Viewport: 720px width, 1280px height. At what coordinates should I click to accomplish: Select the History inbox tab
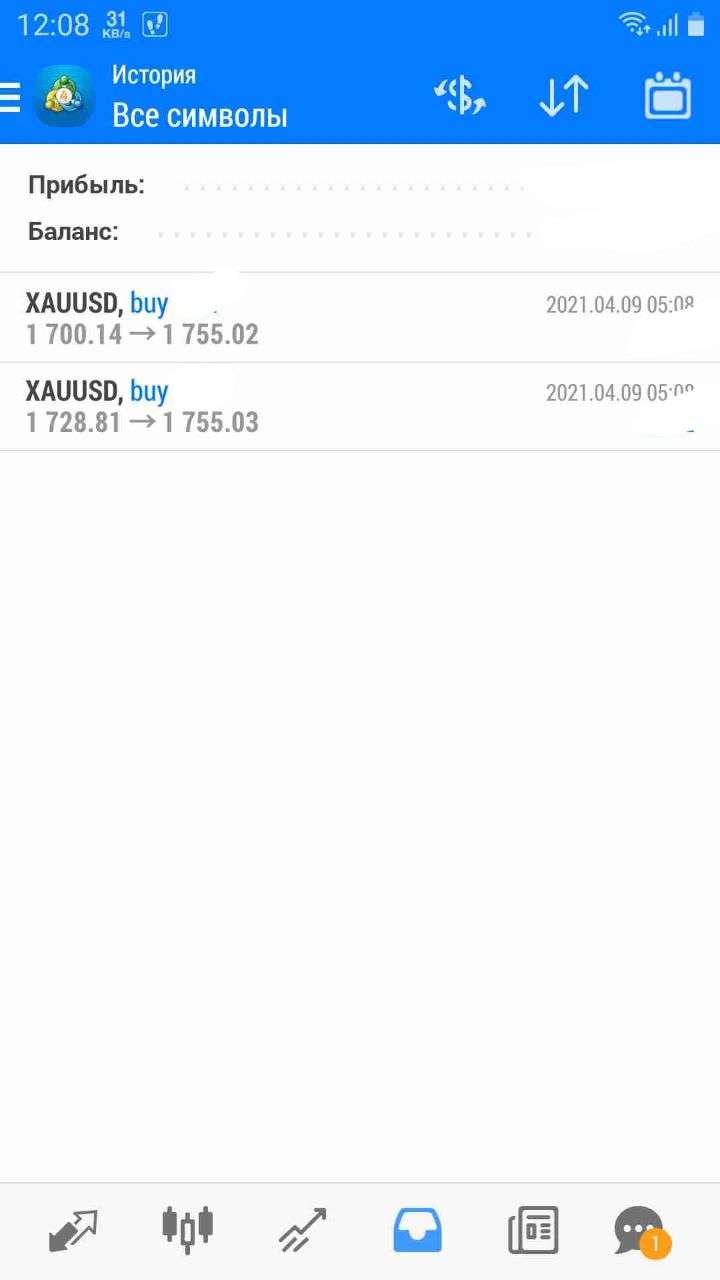(417, 1230)
